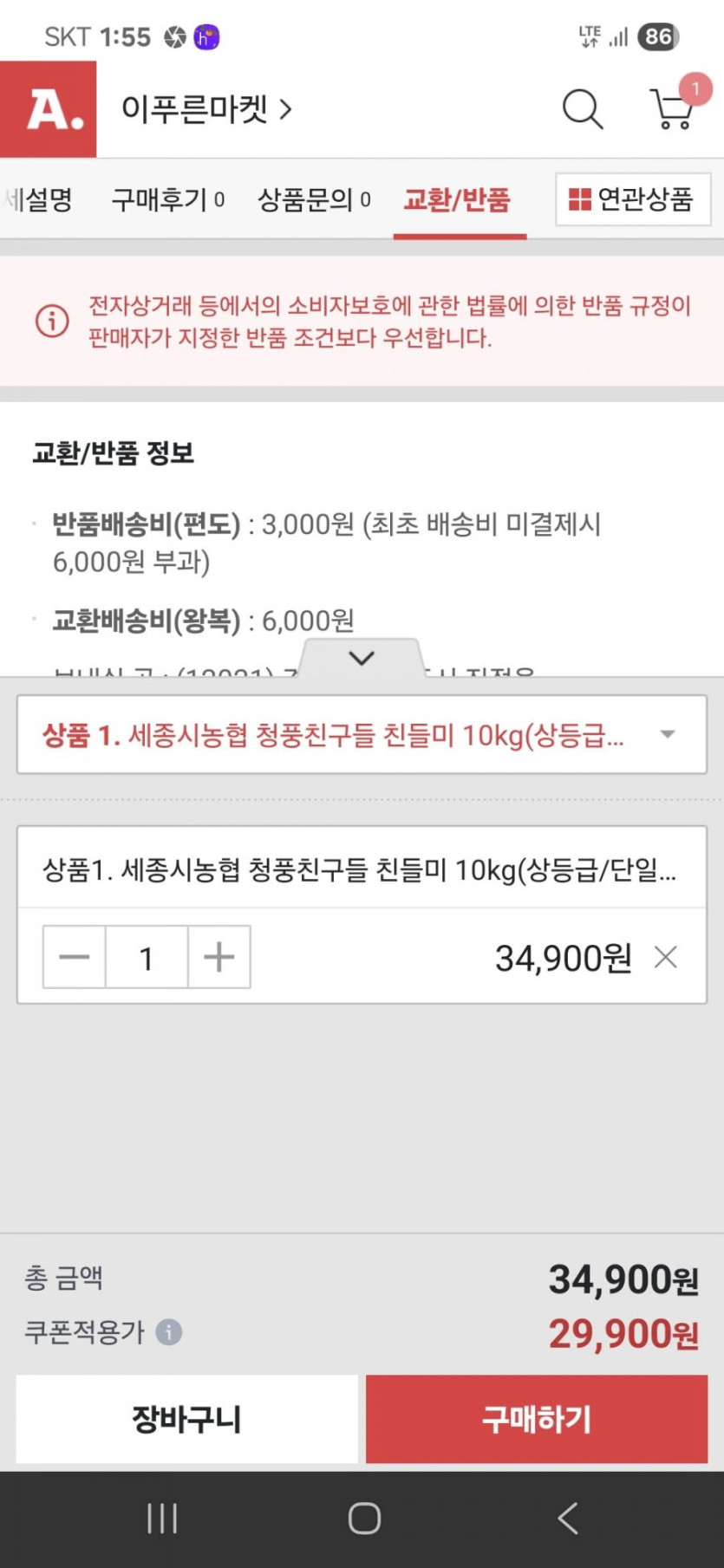The width and height of the screenshot is (724, 1568).
Task: Switch to the 구매후기 tab
Action: [167, 200]
